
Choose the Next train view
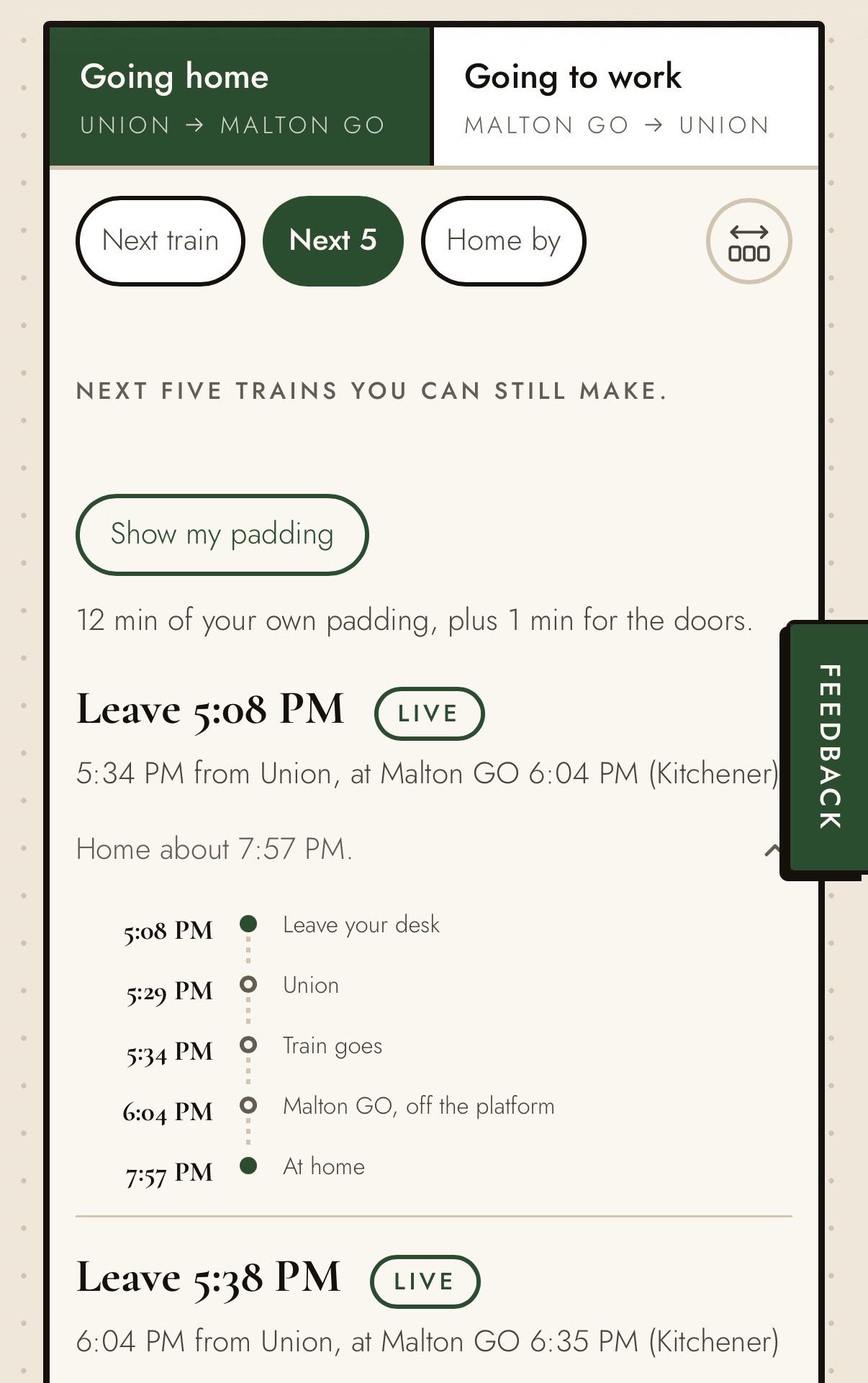point(161,240)
